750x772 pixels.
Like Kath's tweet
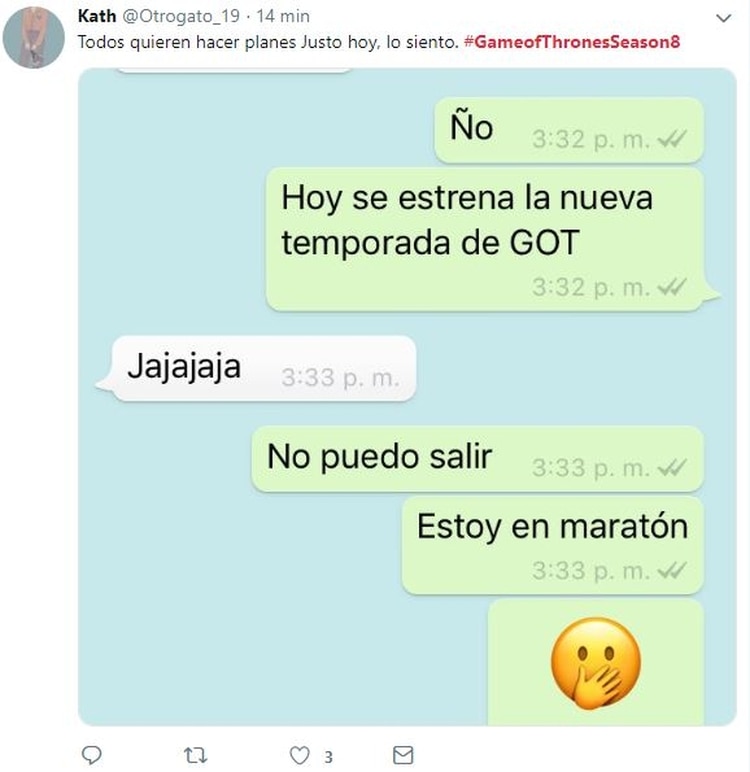pos(299,754)
